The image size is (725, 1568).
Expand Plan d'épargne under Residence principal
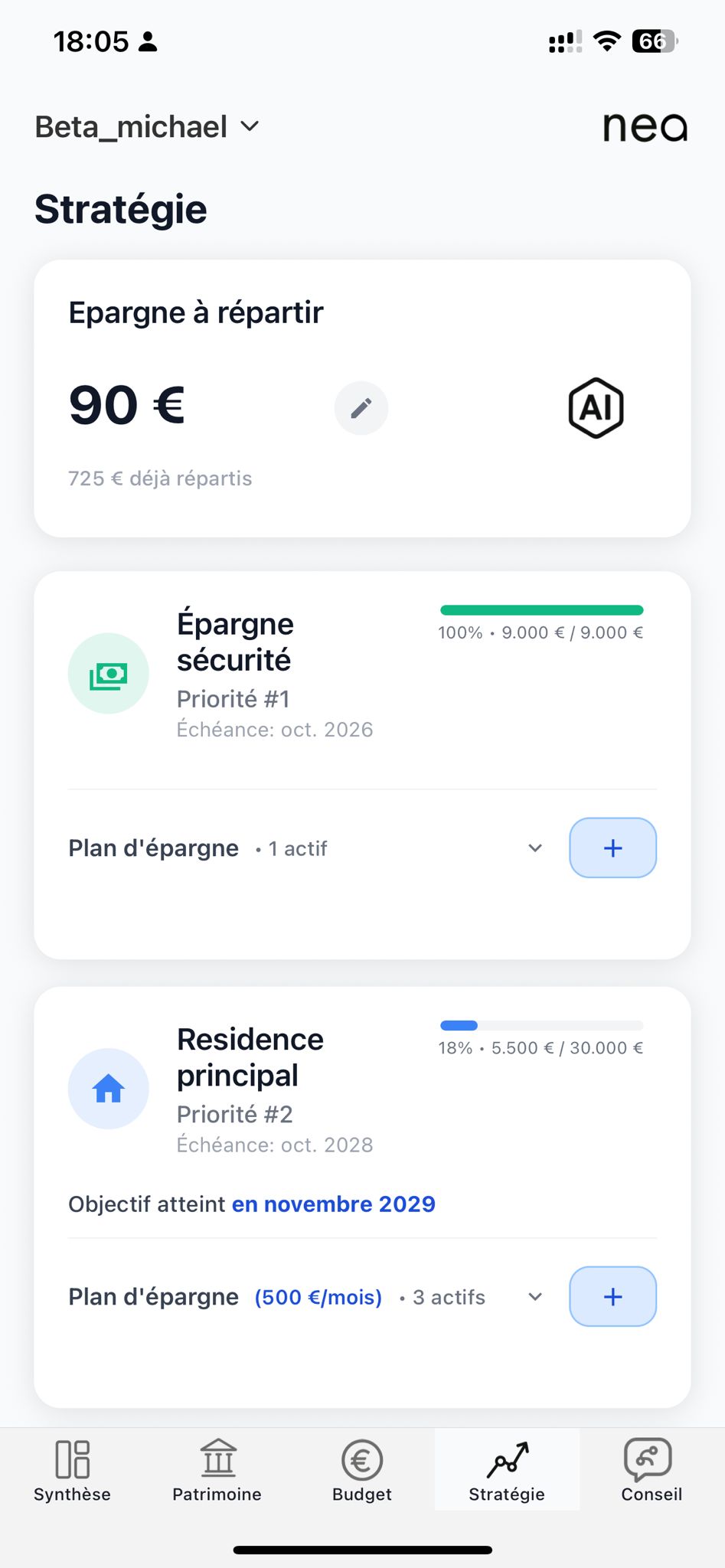pos(535,1297)
